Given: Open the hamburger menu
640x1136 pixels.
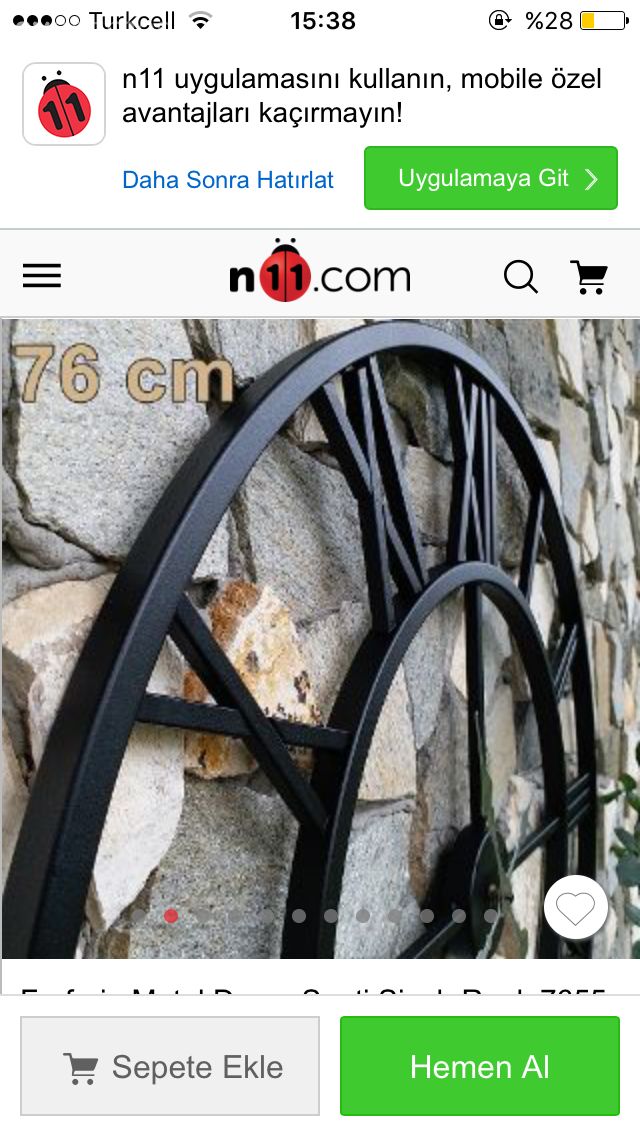Looking at the screenshot, I should coord(42,276).
